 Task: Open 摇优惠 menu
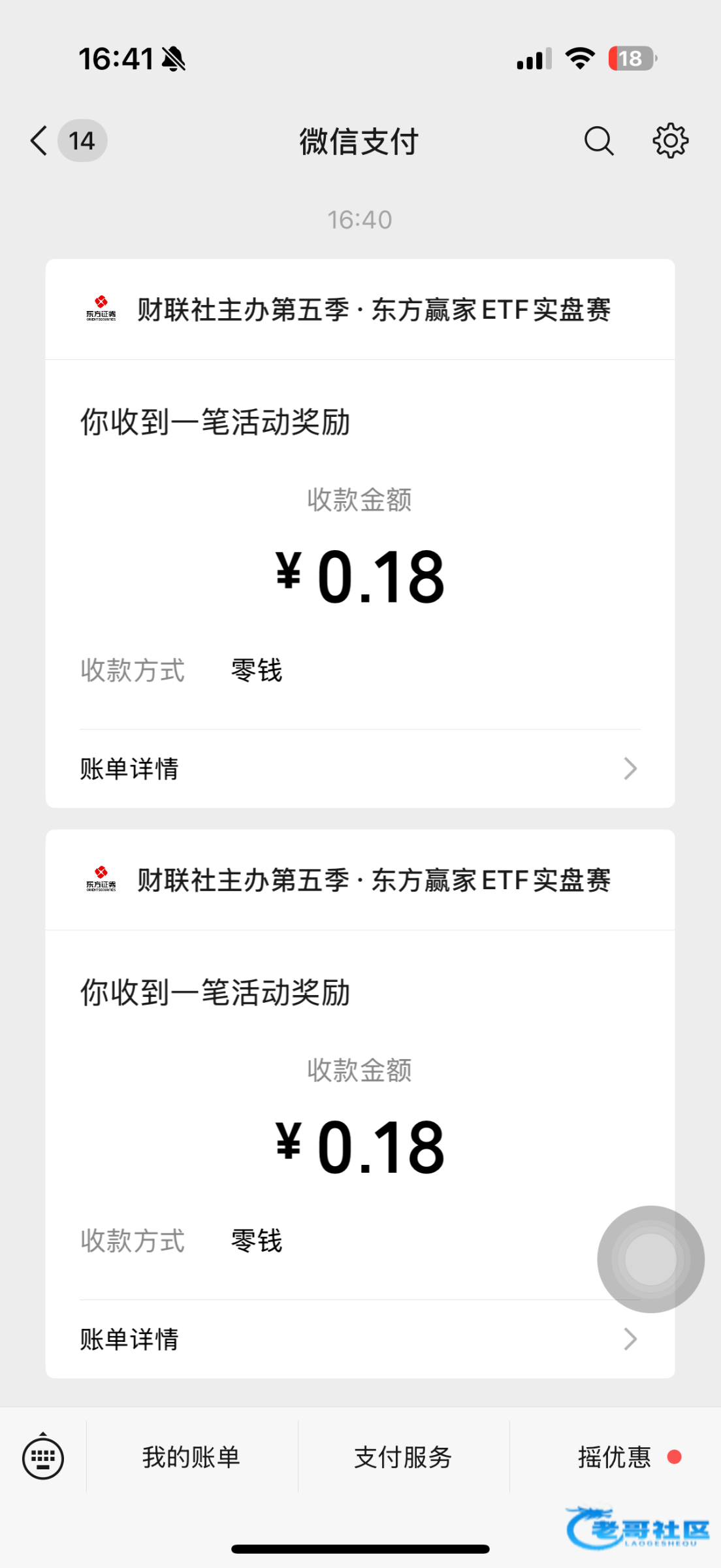(x=615, y=1457)
